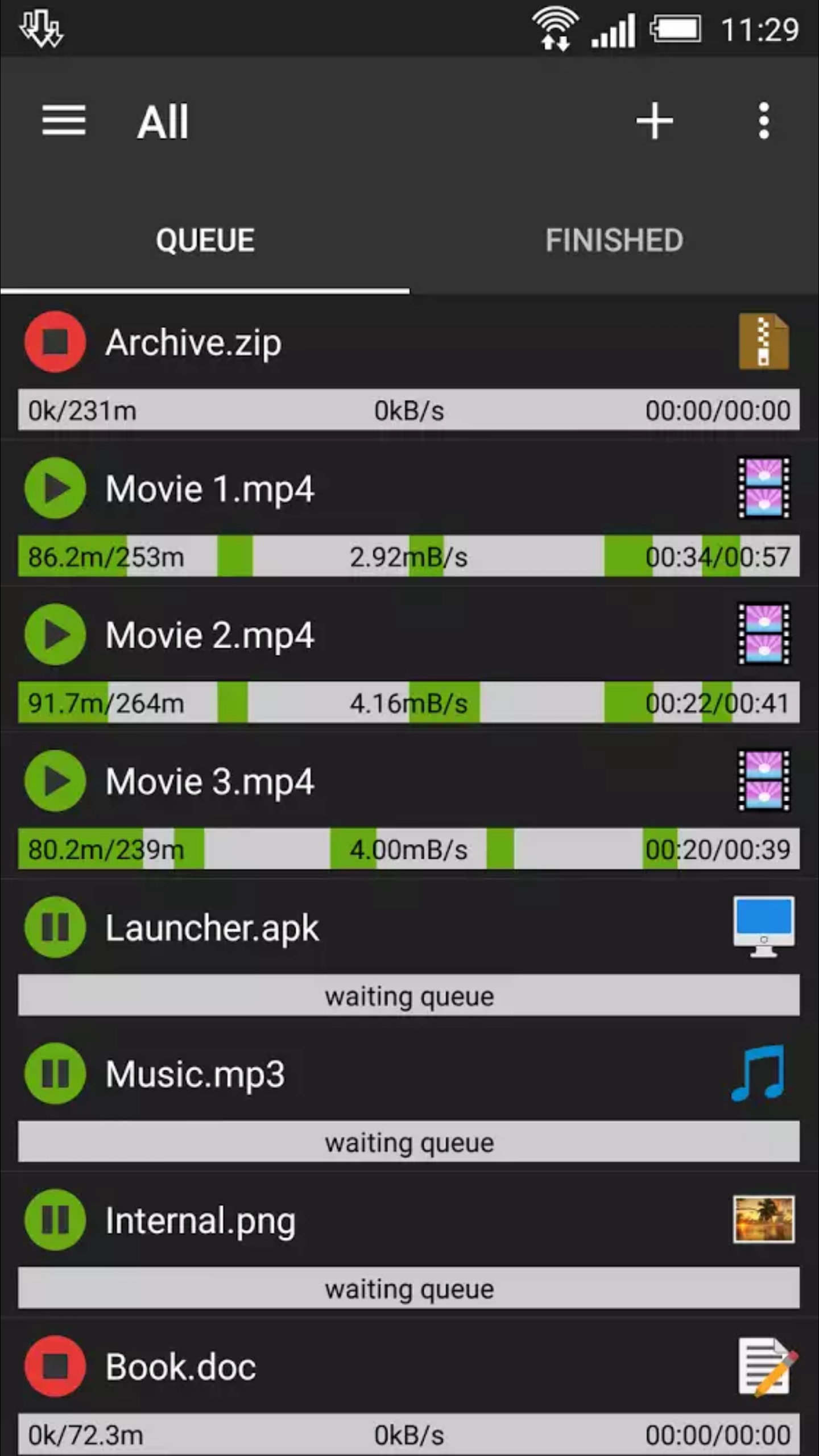Tap the play button beside Movie 3.mp4

tap(55, 780)
